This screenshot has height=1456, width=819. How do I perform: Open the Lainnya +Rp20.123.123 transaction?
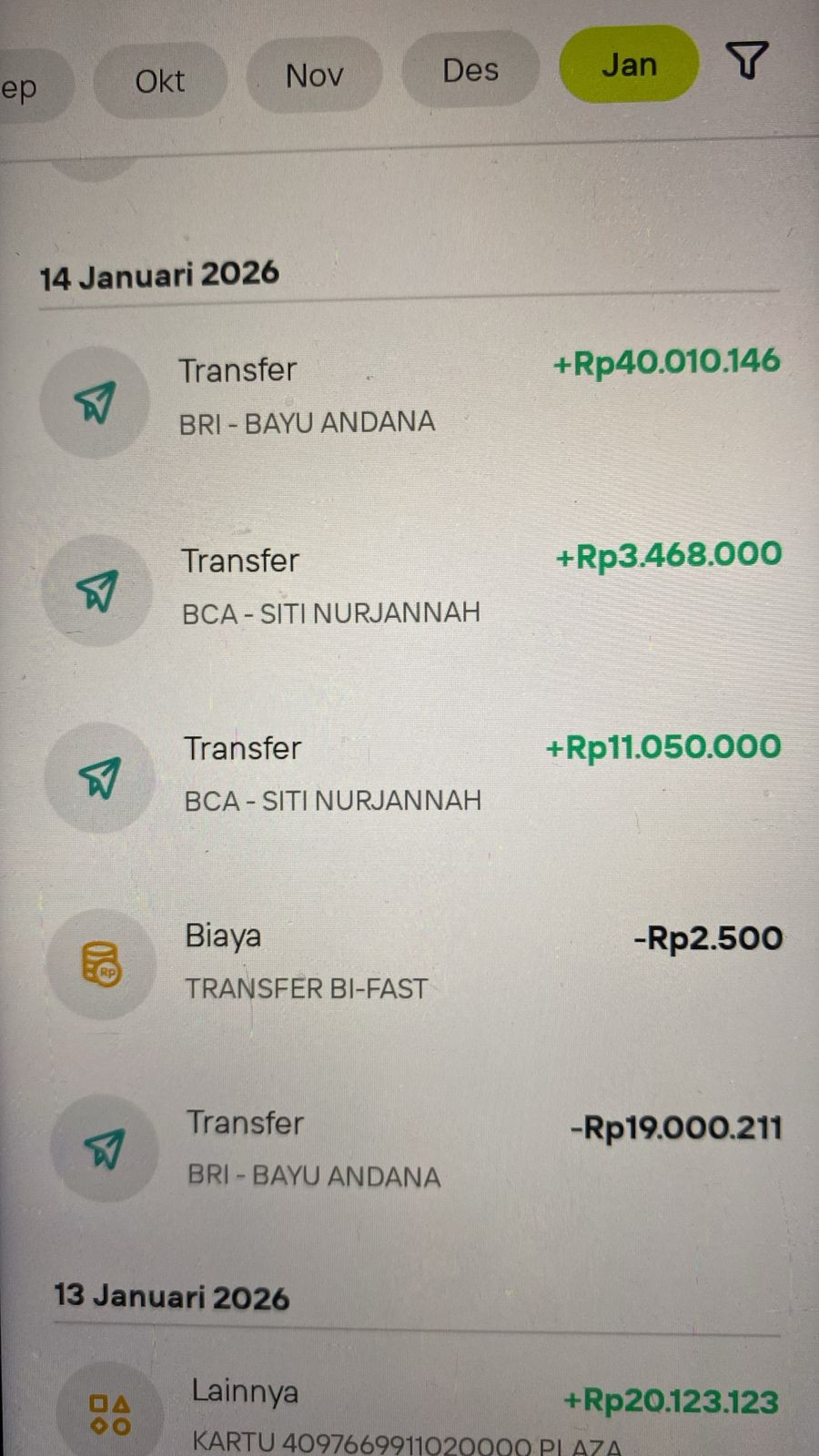pyautogui.click(x=419, y=1412)
